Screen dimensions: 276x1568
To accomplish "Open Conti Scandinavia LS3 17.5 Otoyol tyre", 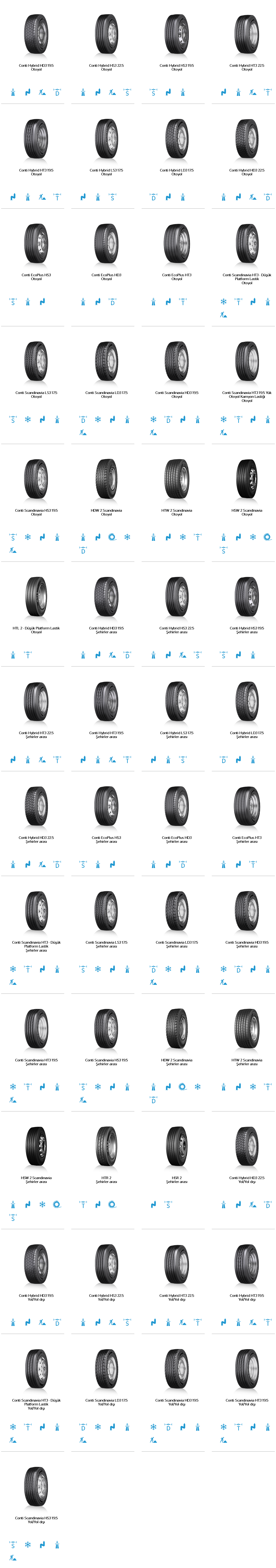I will click(36, 362).
